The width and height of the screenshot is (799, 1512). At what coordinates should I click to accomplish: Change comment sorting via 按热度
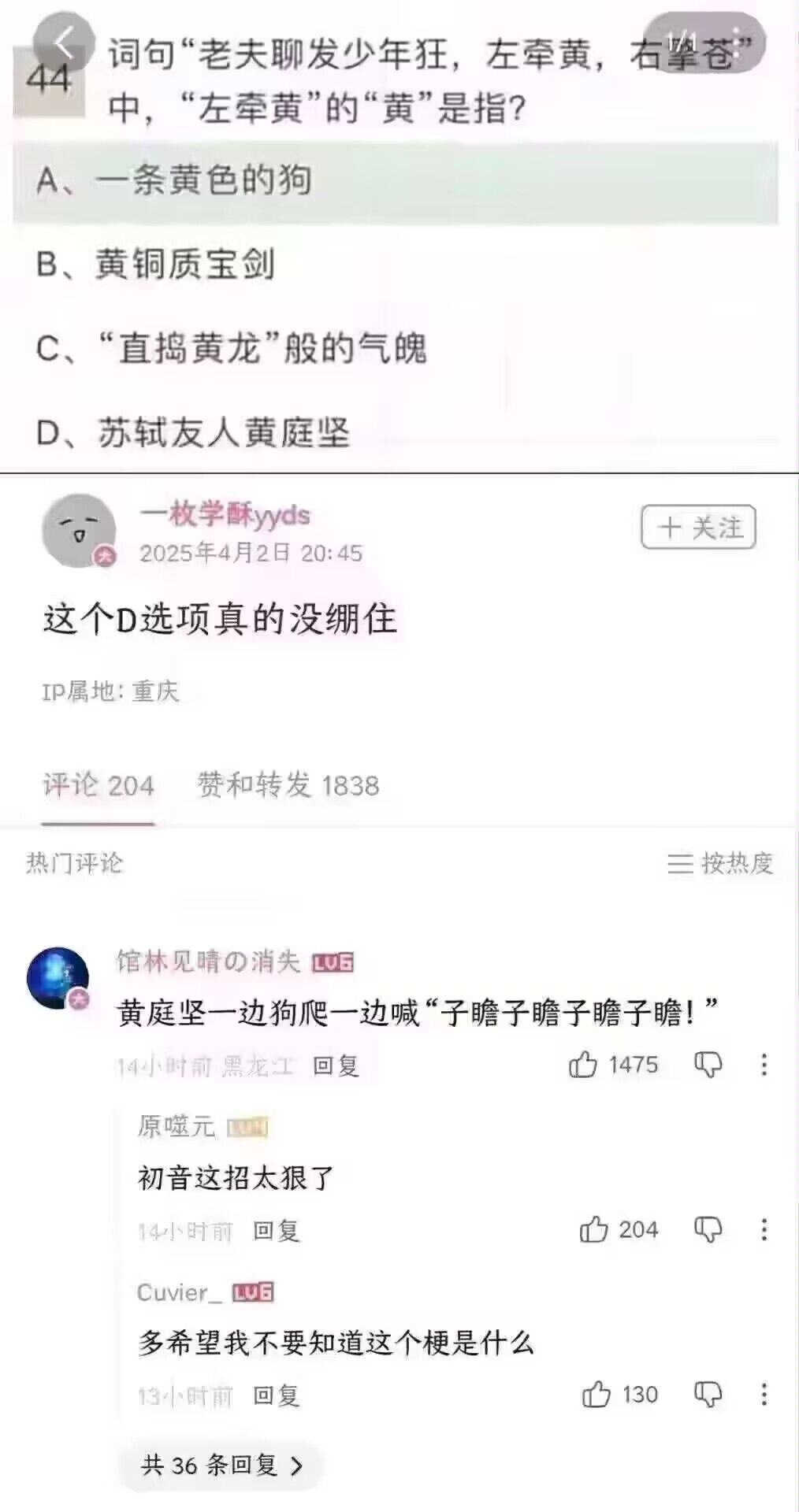click(720, 863)
